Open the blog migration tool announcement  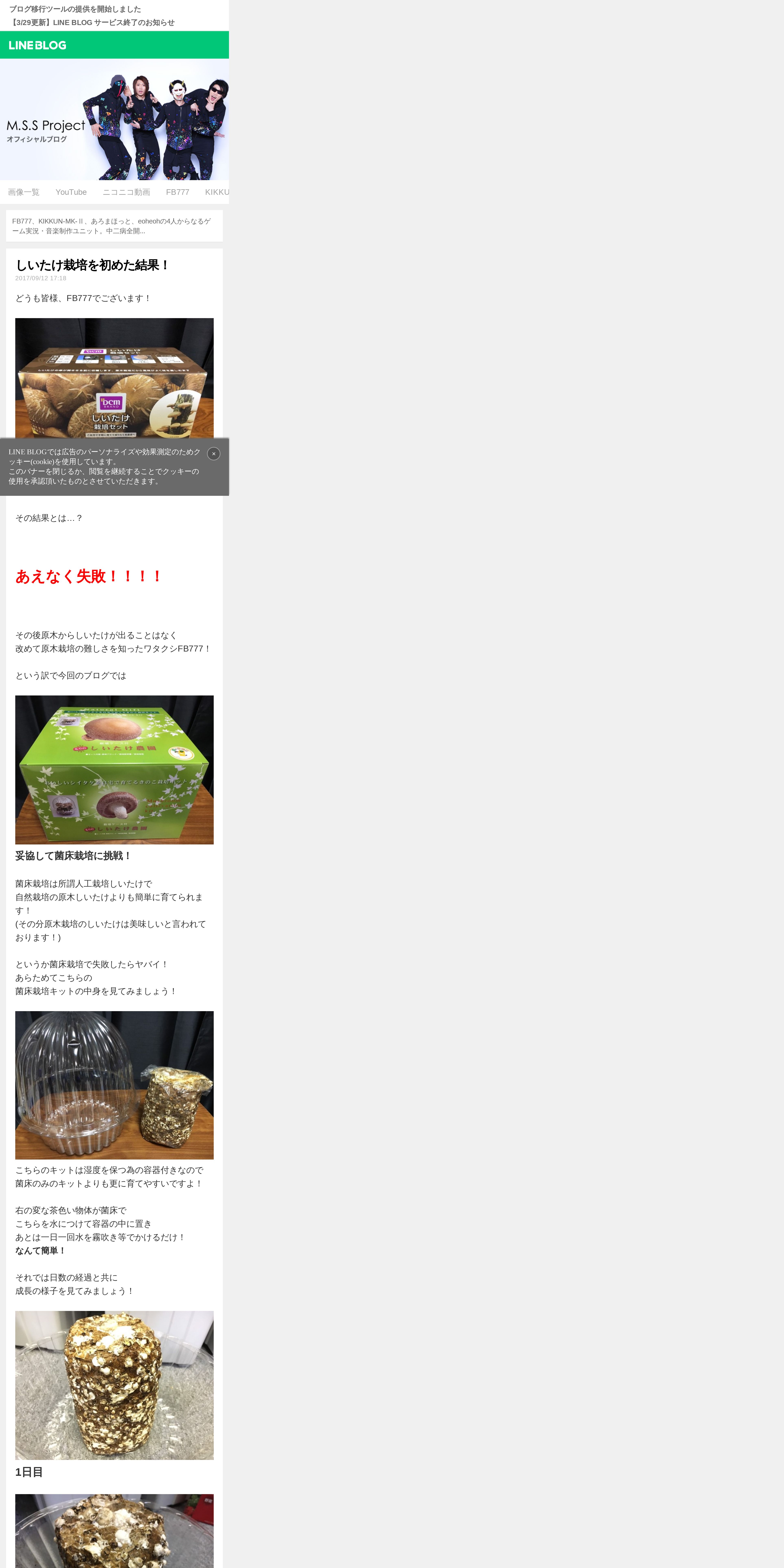(75, 9)
